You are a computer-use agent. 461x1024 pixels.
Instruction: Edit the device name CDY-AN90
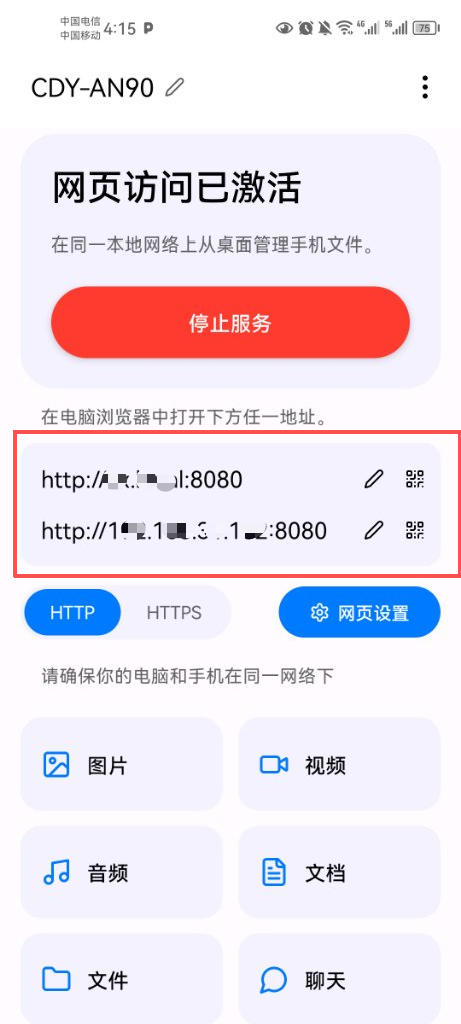point(175,87)
